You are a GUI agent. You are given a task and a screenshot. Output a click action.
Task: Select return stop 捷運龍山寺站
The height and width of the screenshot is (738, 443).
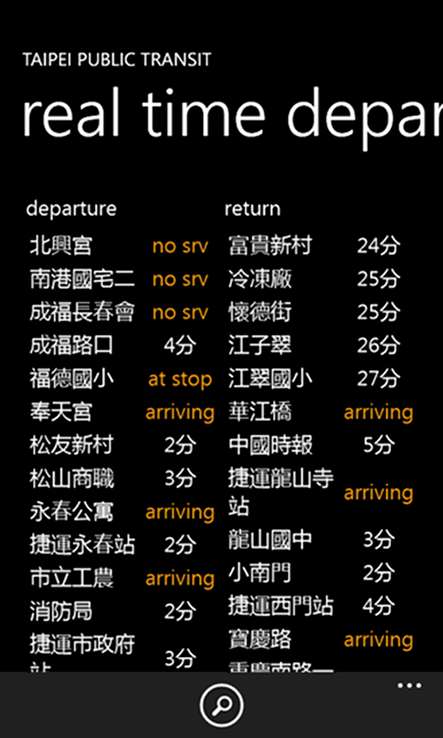[320, 492]
